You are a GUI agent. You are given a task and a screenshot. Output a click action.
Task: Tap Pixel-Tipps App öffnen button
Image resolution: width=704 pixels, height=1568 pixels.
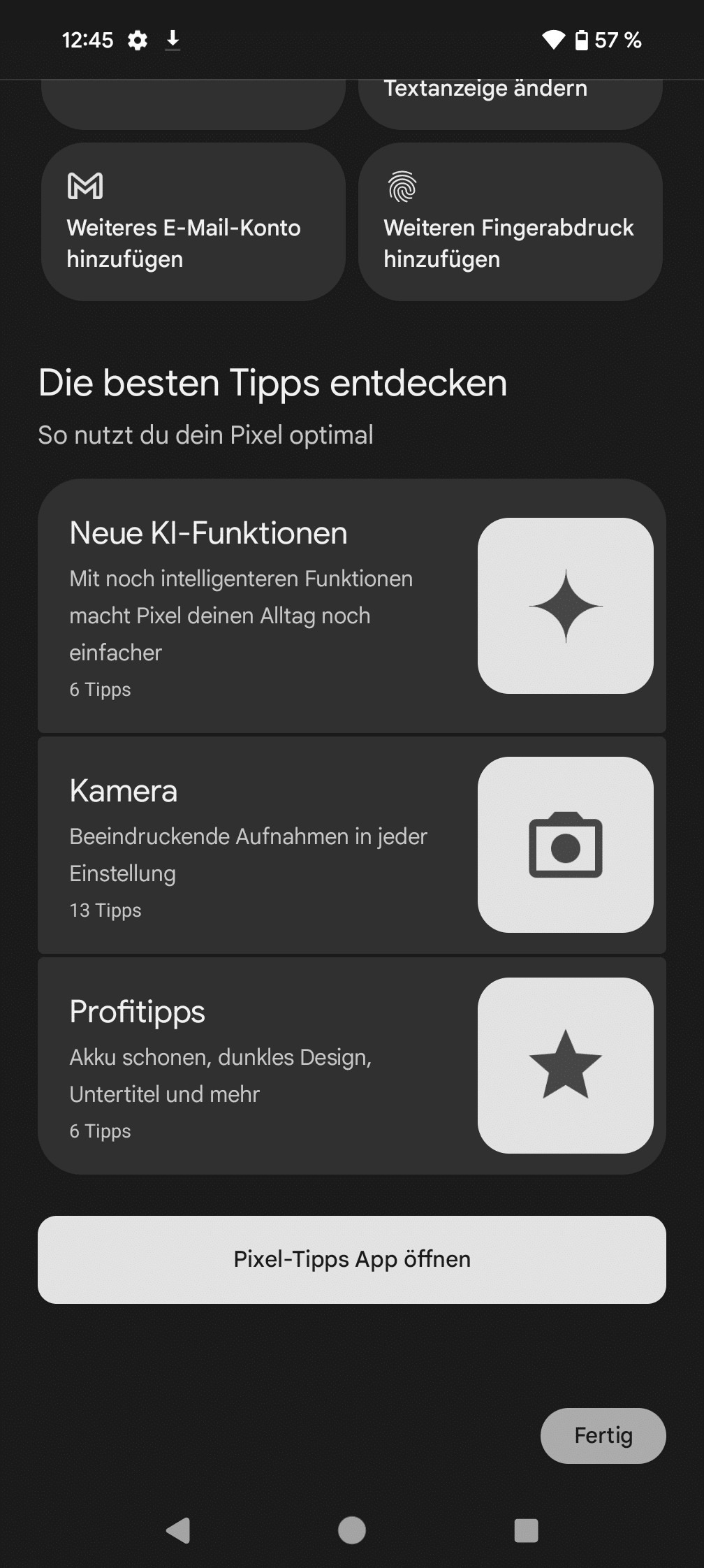tap(352, 1260)
